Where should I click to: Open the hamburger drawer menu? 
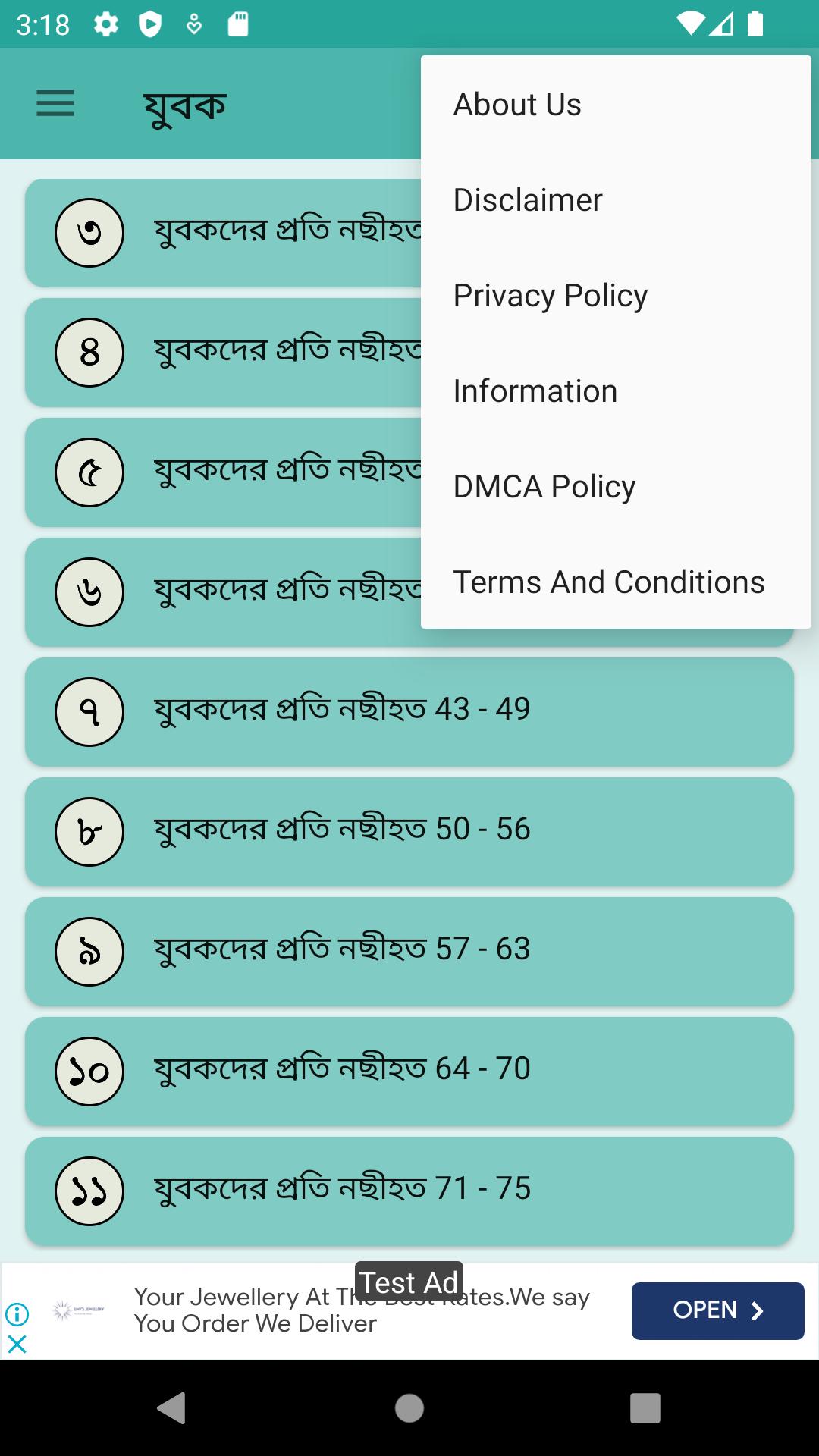[x=55, y=104]
